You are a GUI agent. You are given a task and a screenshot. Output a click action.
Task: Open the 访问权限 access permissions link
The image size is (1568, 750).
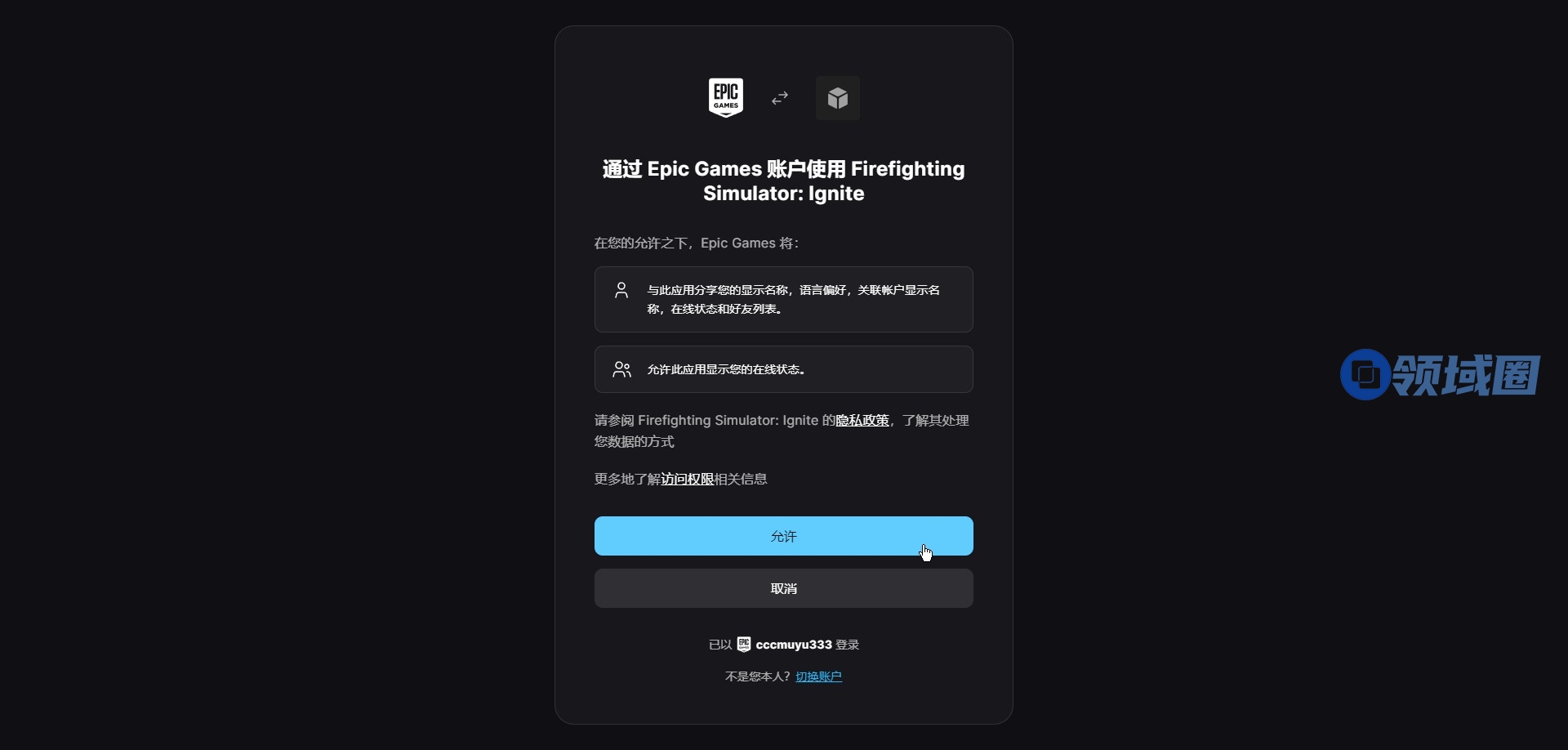point(687,480)
